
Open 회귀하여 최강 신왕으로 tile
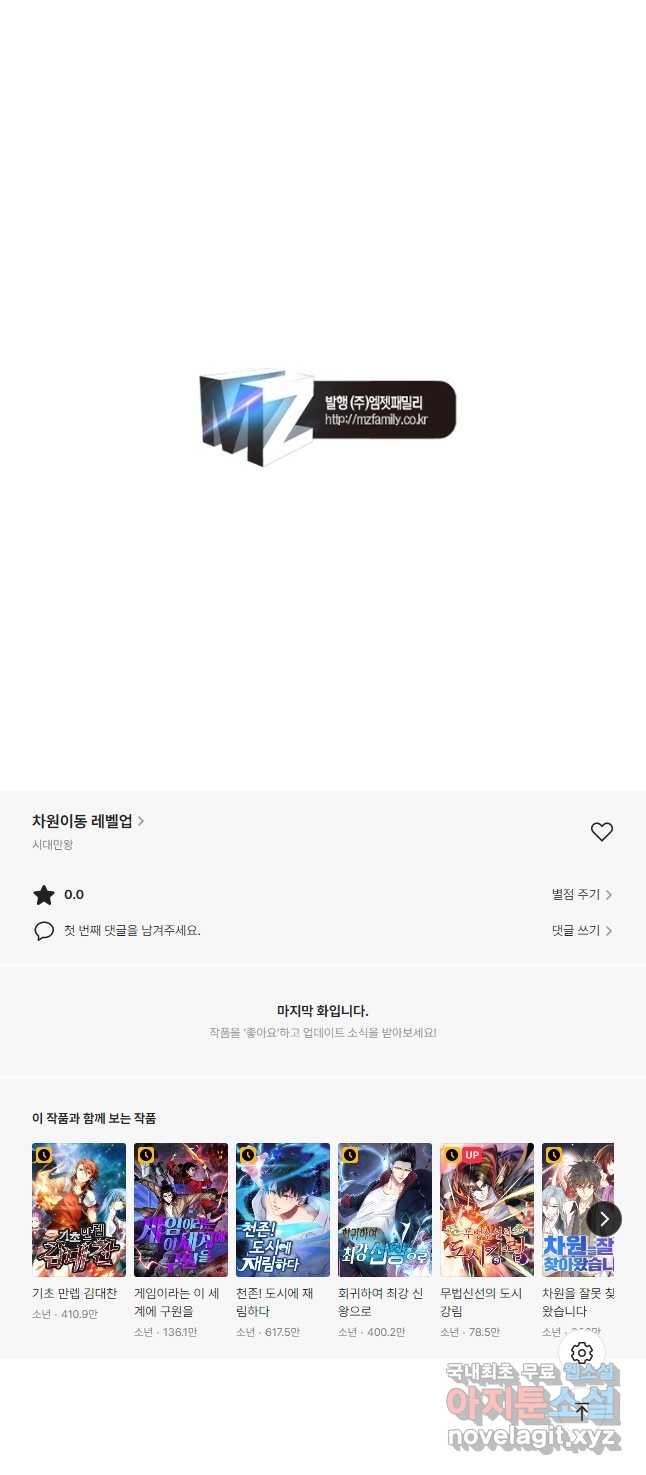pyautogui.click(x=385, y=1210)
